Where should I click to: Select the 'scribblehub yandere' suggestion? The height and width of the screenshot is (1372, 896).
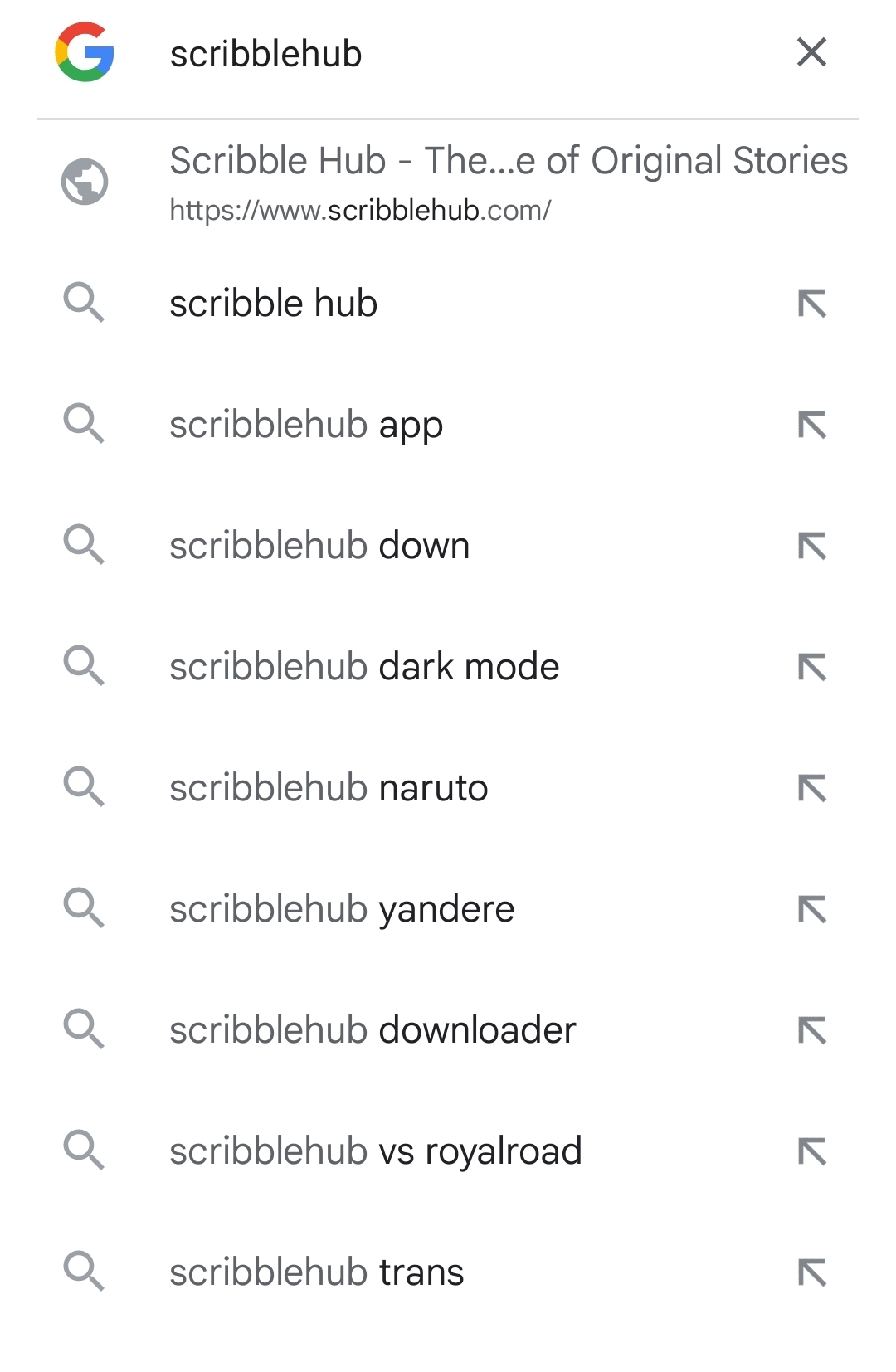pyautogui.click(x=342, y=908)
